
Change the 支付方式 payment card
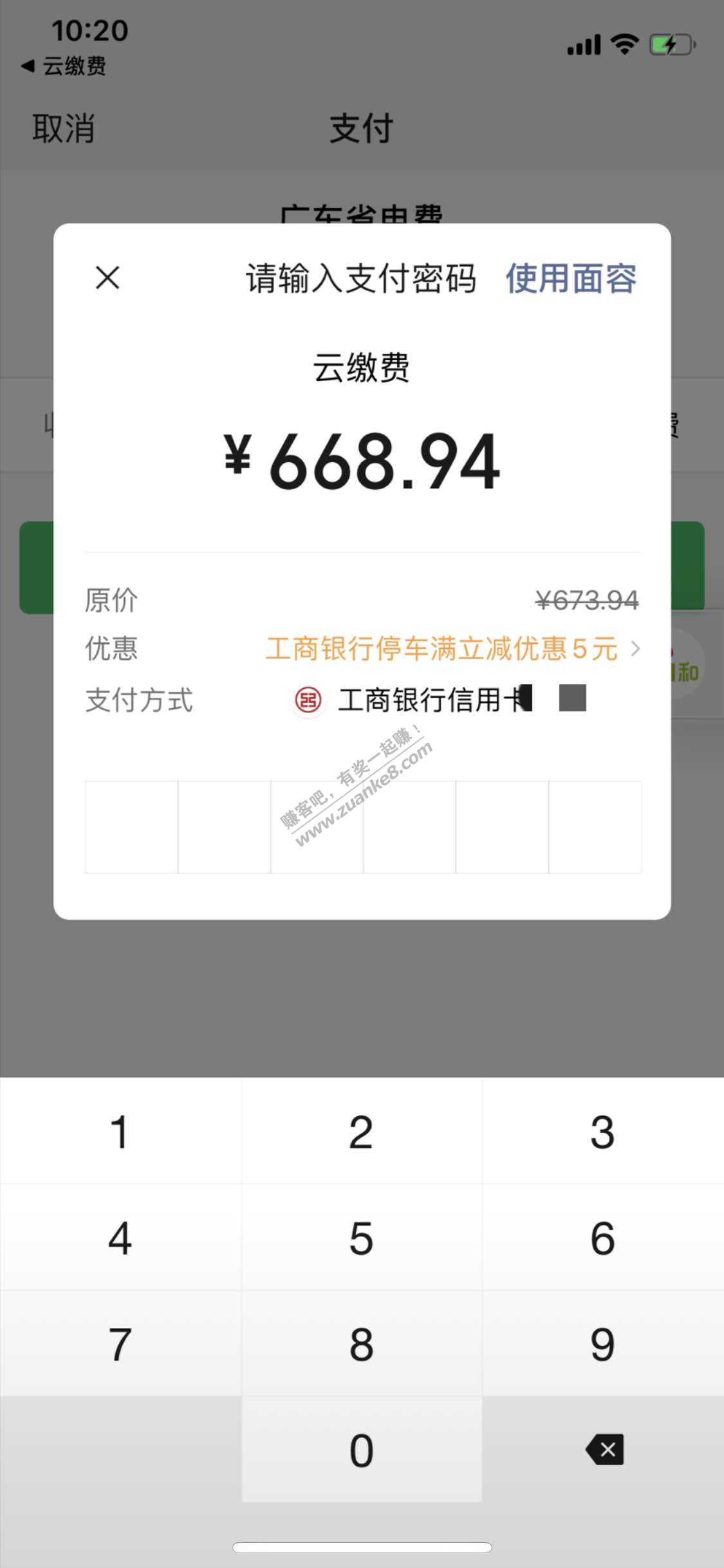coord(438,700)
